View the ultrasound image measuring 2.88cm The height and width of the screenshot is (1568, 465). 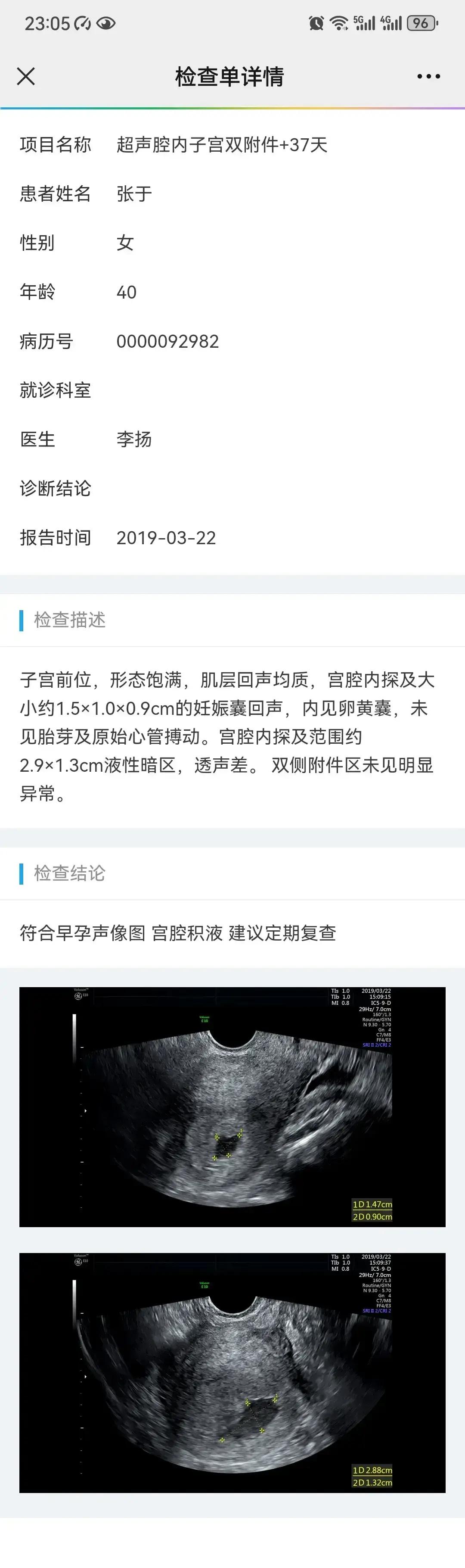[x=232, y=1372]
